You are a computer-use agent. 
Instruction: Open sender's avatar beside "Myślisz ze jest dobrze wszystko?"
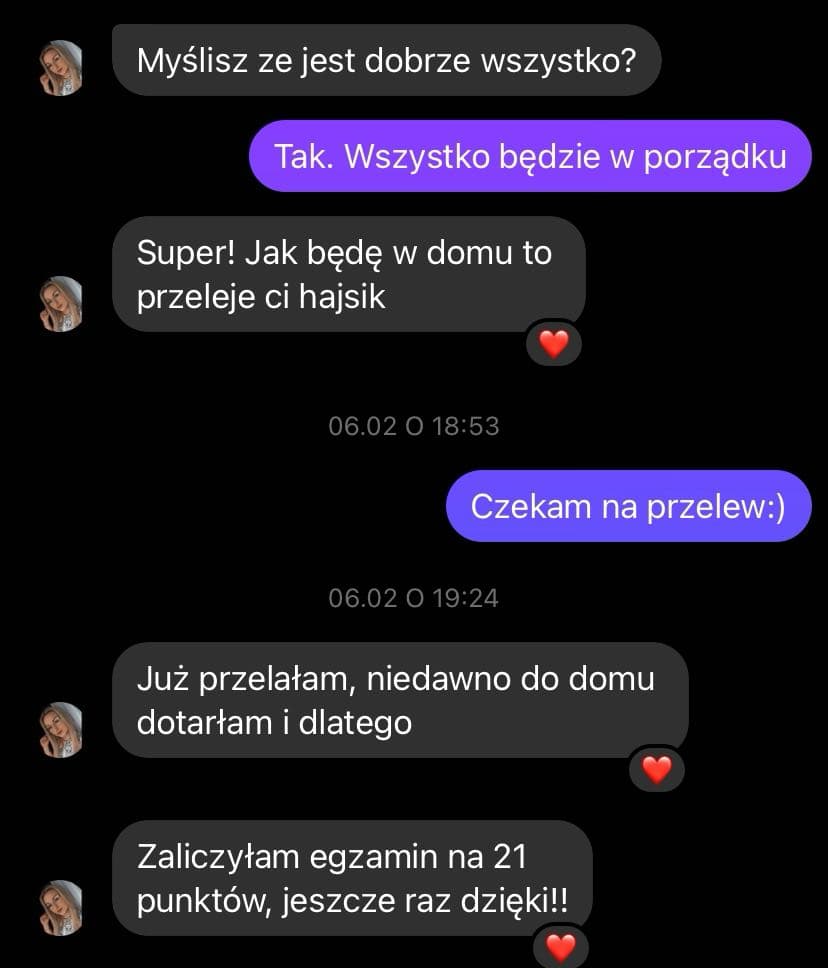[x=61, y=68]
